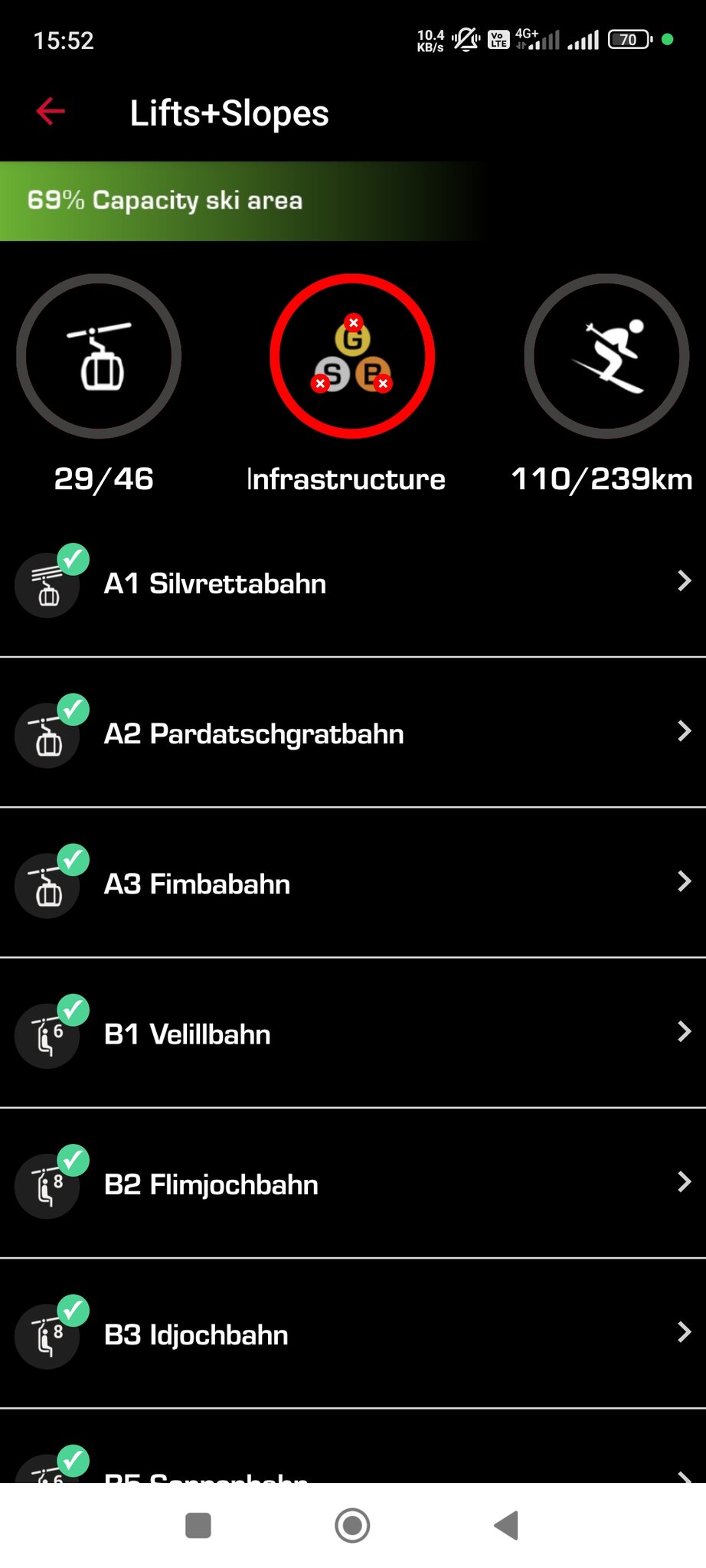Select the B3 Idjochbahn lift
Screen dimensions: 706x1568
(x=352, y=1334)
